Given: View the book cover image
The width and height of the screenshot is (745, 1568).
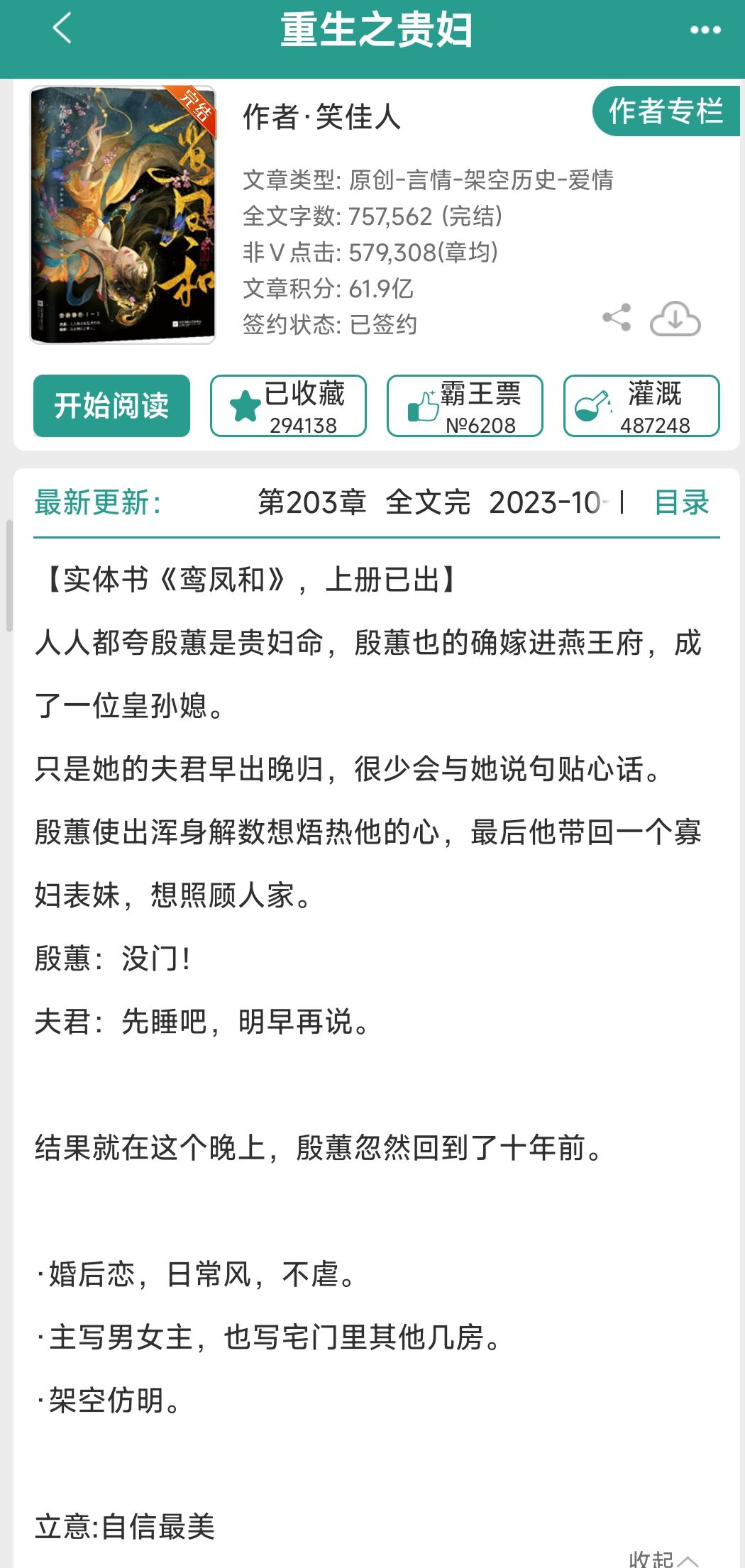Looking at the screenshot, I should click(x=123, y=215).
